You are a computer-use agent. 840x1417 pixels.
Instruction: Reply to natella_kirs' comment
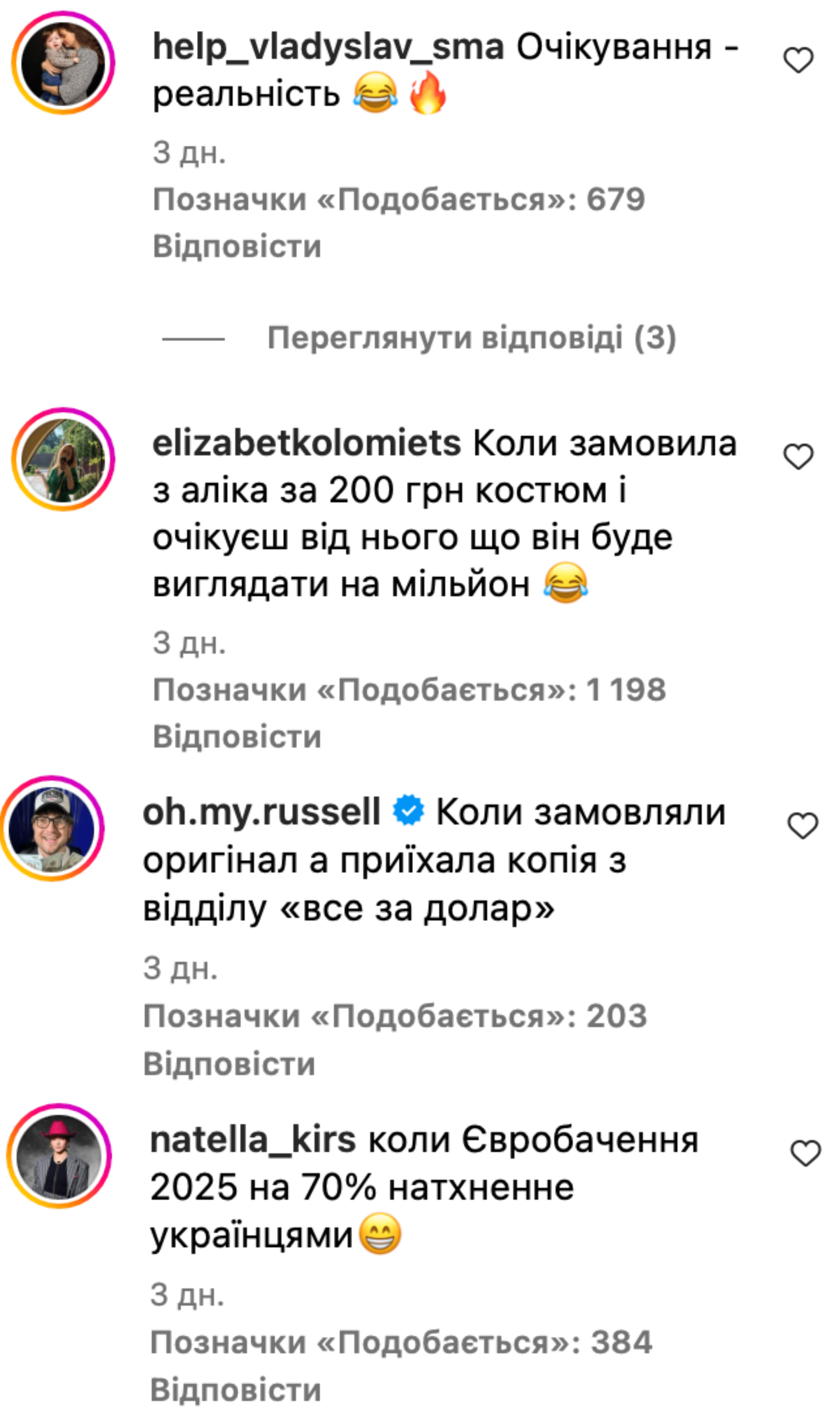click(236, 1390)
